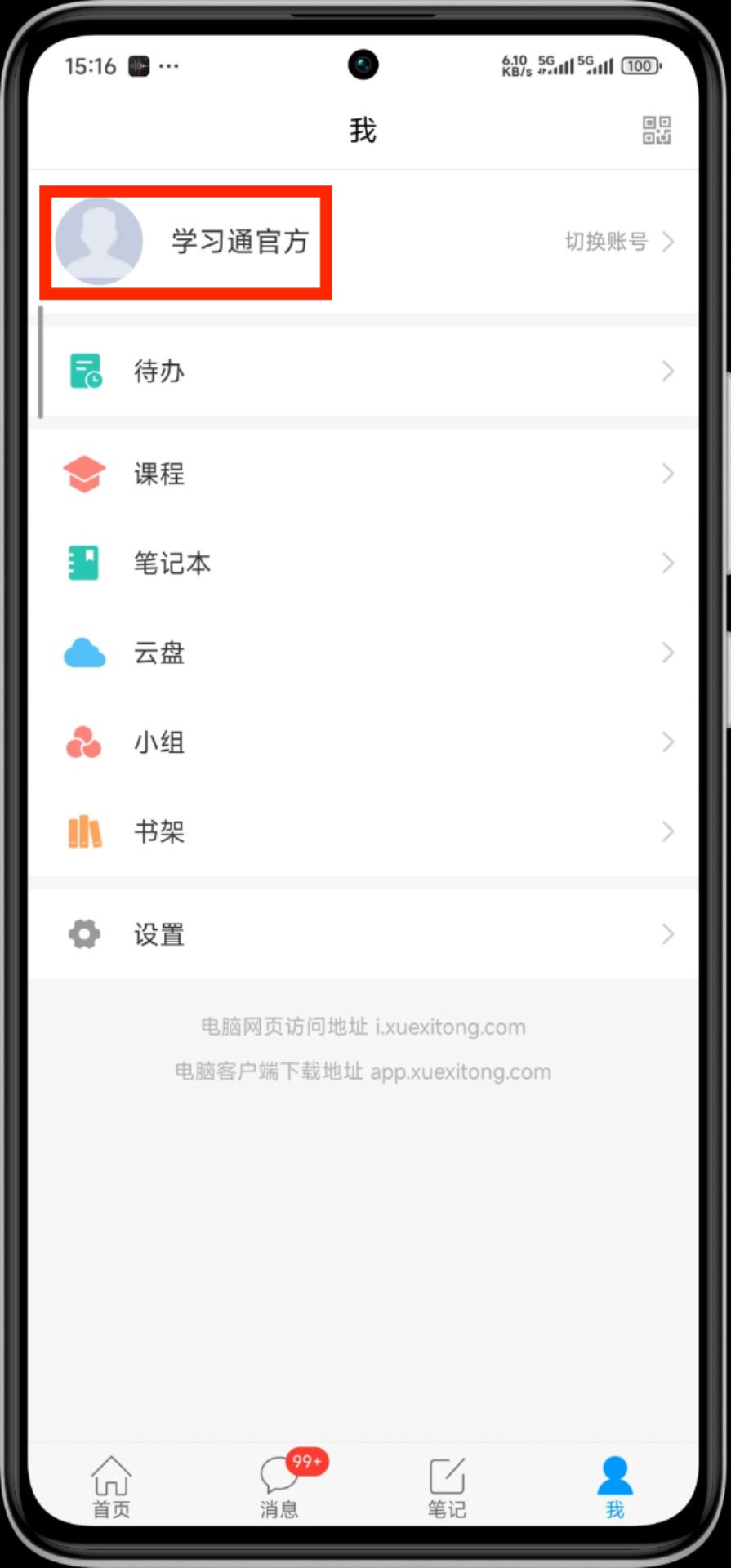Open 小组 groups
Screen dimensions: 731x1568
(363, 742)
